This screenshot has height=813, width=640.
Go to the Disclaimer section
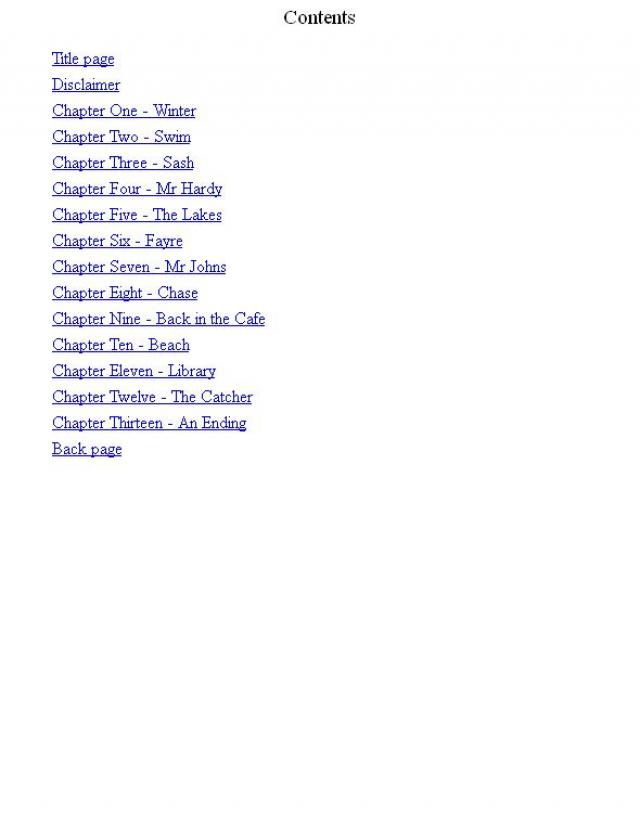86,85
